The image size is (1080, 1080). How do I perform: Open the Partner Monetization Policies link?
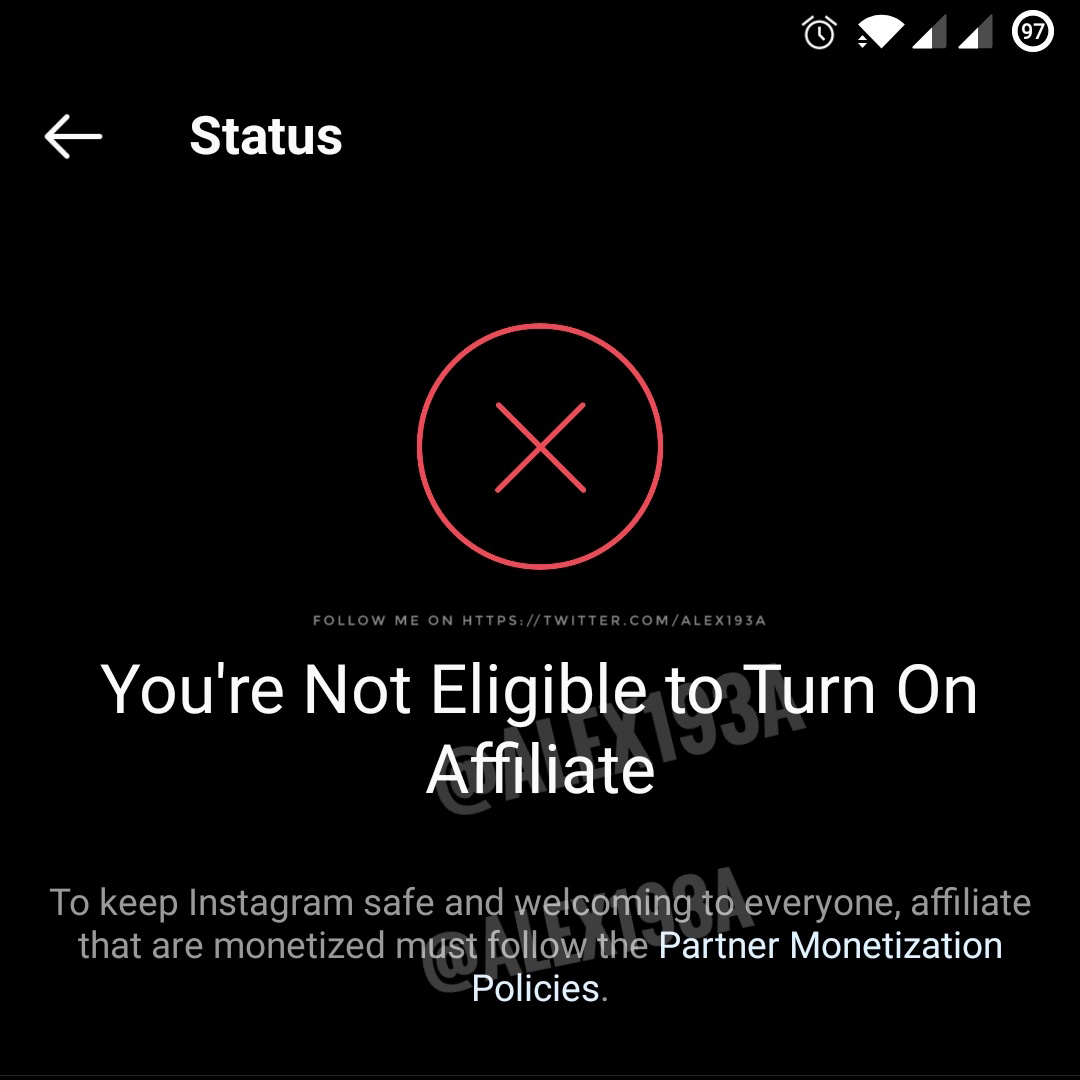click(x=829, y=946)
